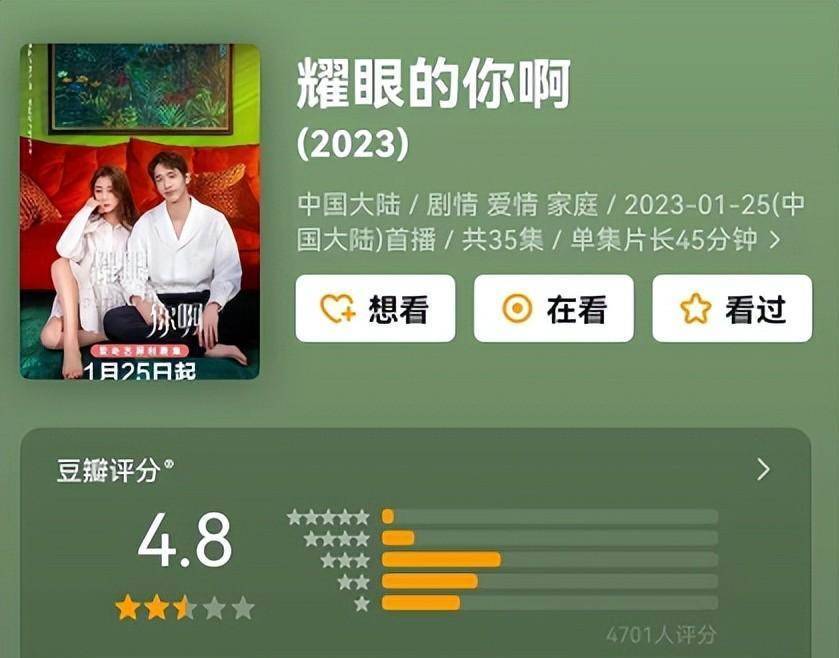Open the 耀眼的你啊 poster image
The width and height of the screenshot is (839, 658).
[x=140, y=212]
